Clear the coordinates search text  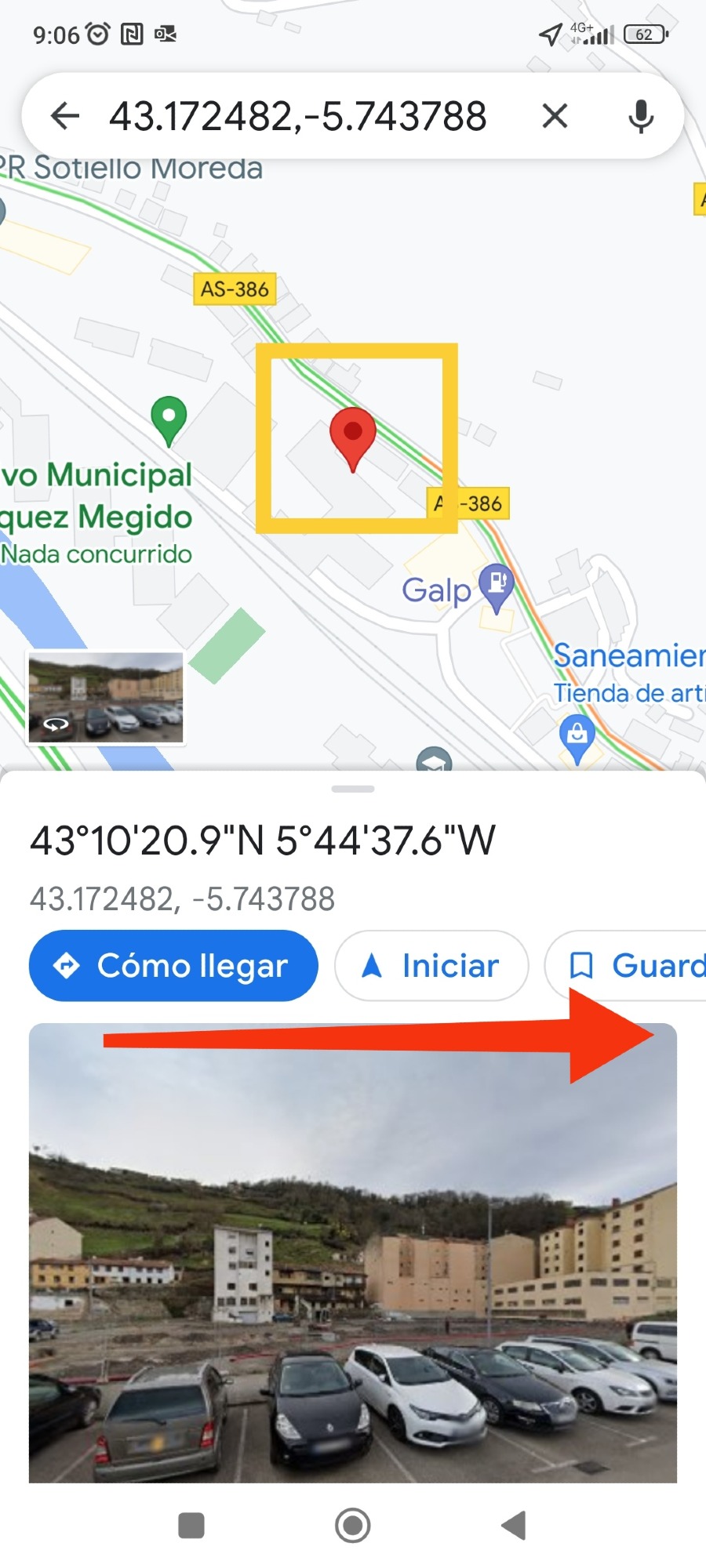pos(555,116)
